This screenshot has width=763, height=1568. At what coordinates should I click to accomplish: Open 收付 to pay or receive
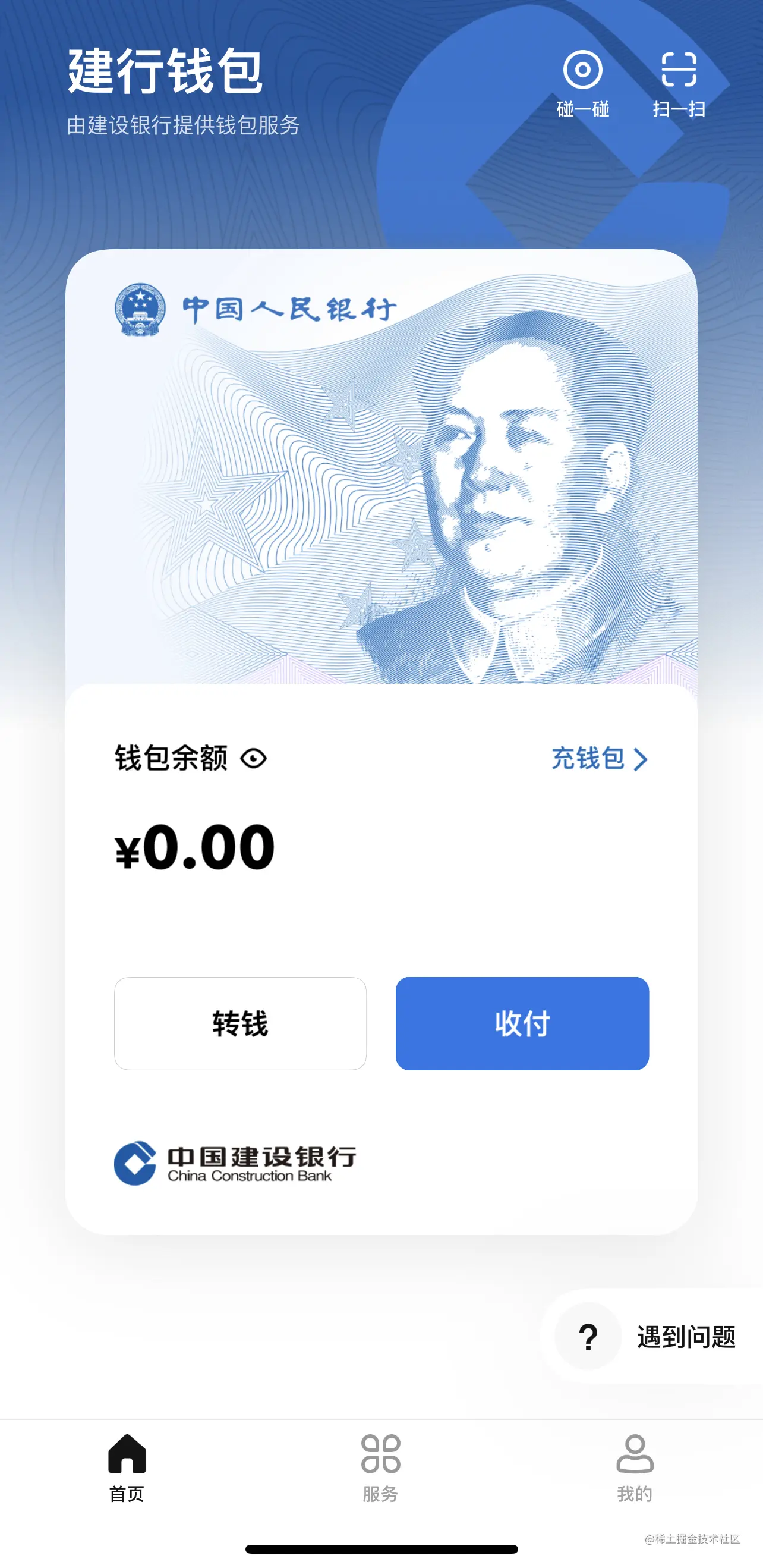point(522,1023)
